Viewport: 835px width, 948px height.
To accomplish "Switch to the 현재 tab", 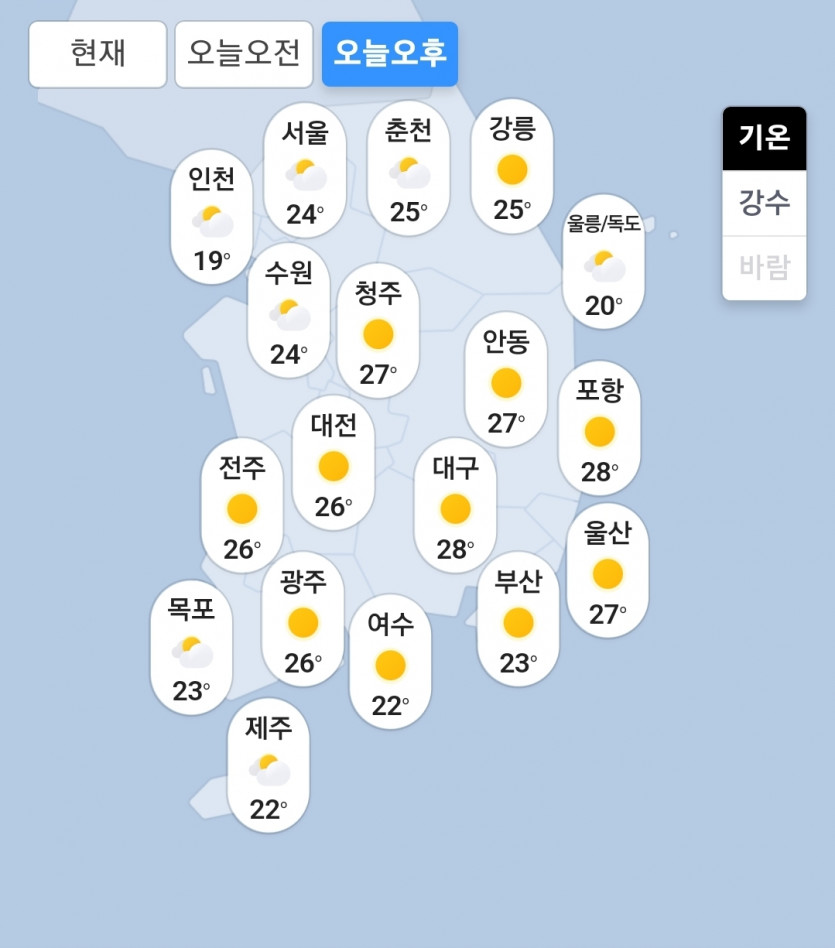I will click(98, 54).
